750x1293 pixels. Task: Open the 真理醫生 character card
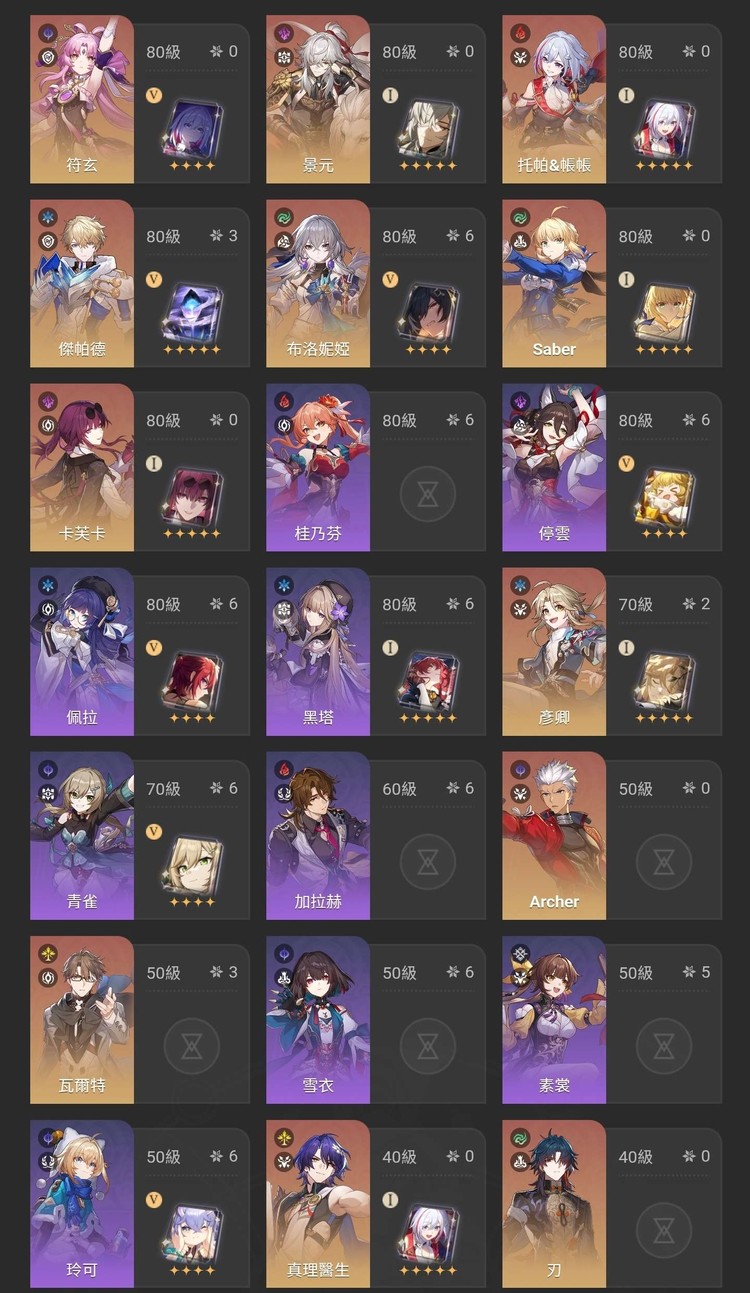(x=376, y=1203)
